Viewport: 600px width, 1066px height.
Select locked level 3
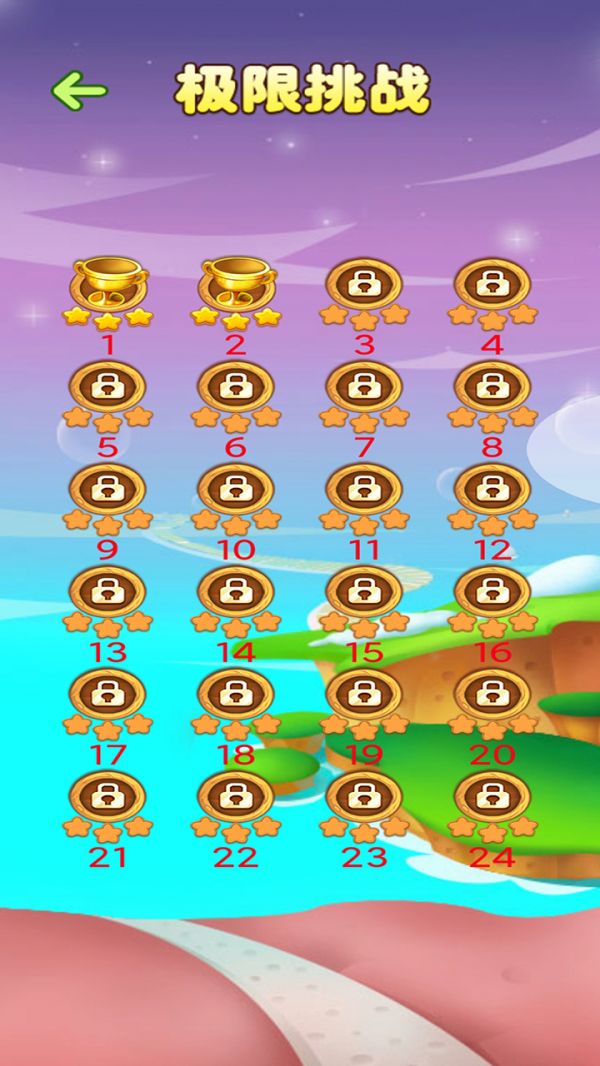(x=364, y=285)
